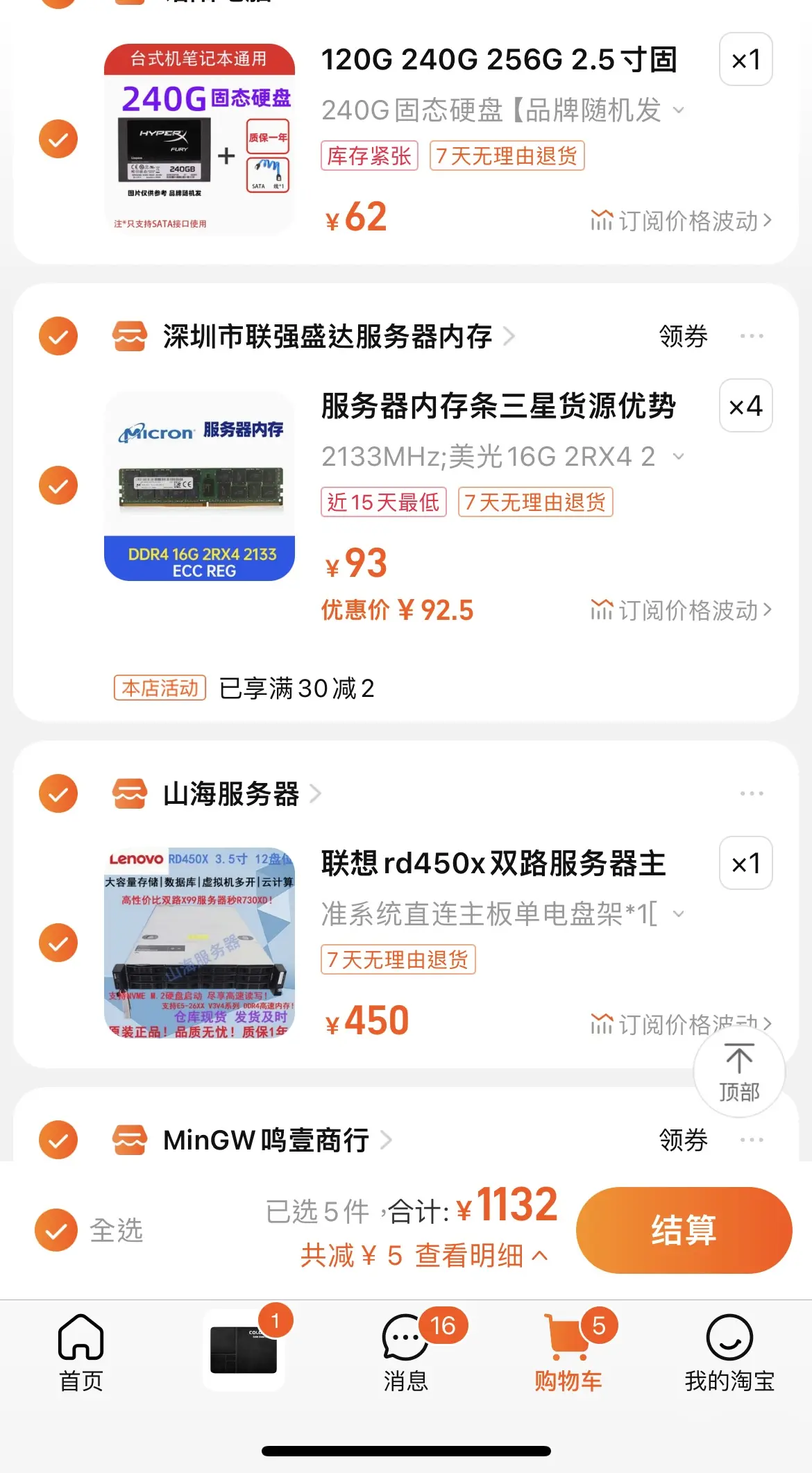This screenshot has width=812, height=1473.
Task: Tap the 结算 checkout button
Action: (684, 1230)
